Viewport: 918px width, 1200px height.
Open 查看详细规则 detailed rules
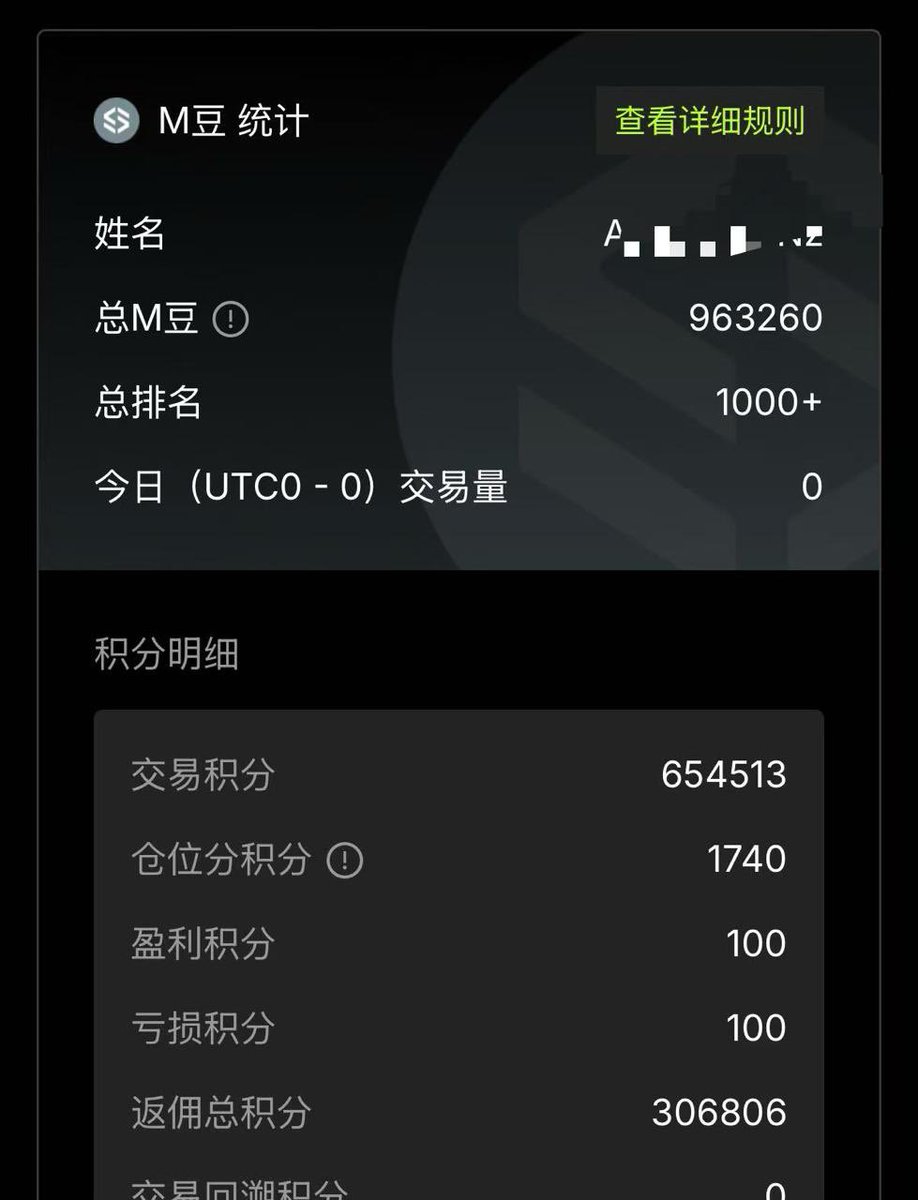pyautogui.click(x=709, y=121)
